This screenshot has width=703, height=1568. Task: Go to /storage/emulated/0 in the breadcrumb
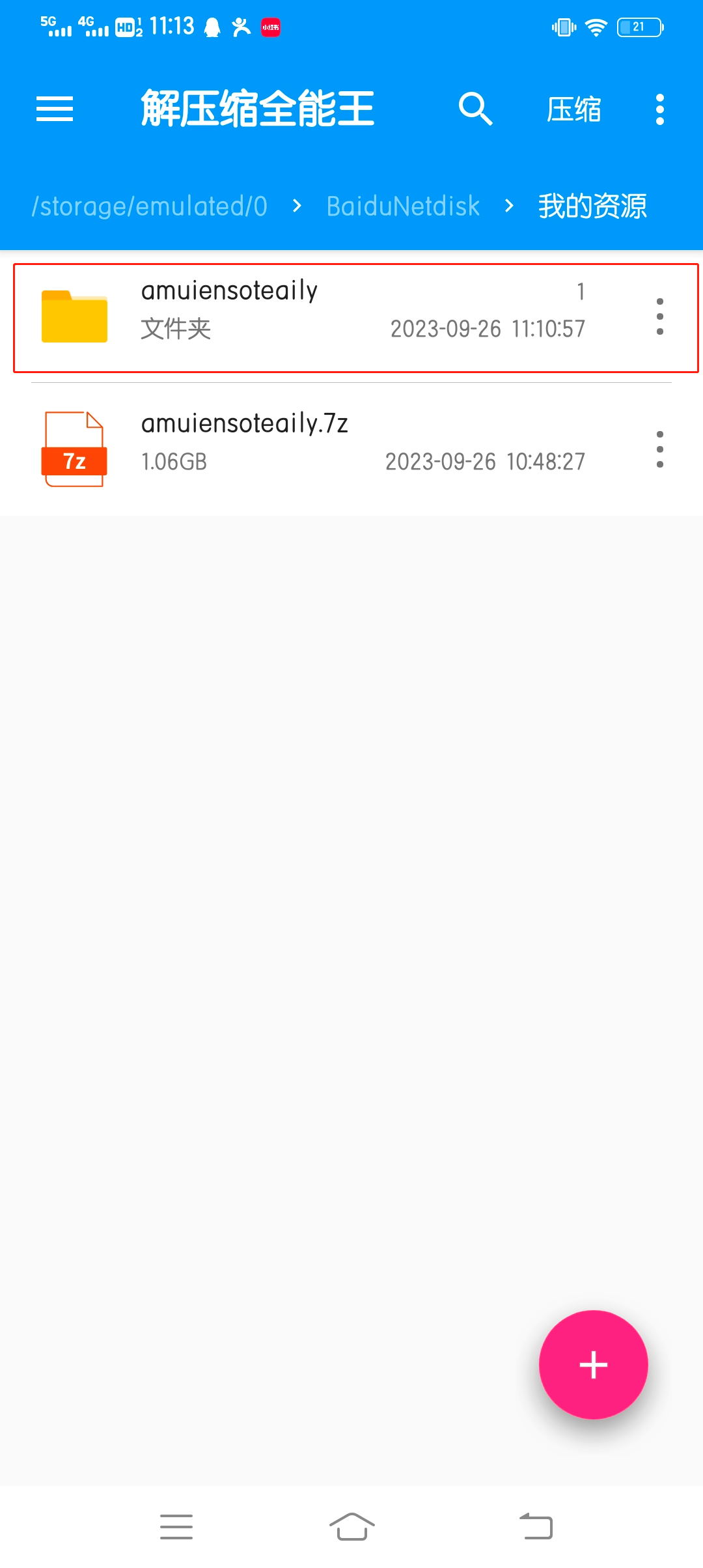[x=150, y=206]
